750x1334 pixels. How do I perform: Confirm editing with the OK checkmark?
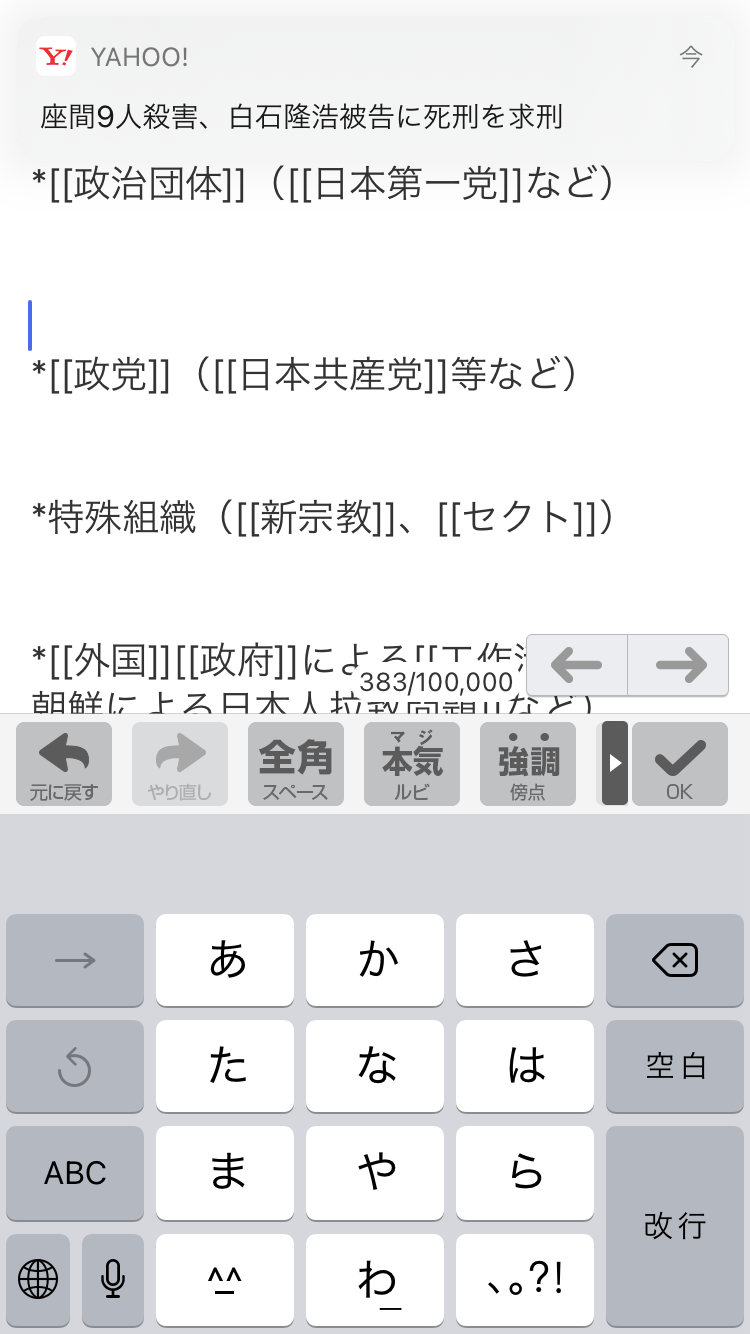(680, 764)
